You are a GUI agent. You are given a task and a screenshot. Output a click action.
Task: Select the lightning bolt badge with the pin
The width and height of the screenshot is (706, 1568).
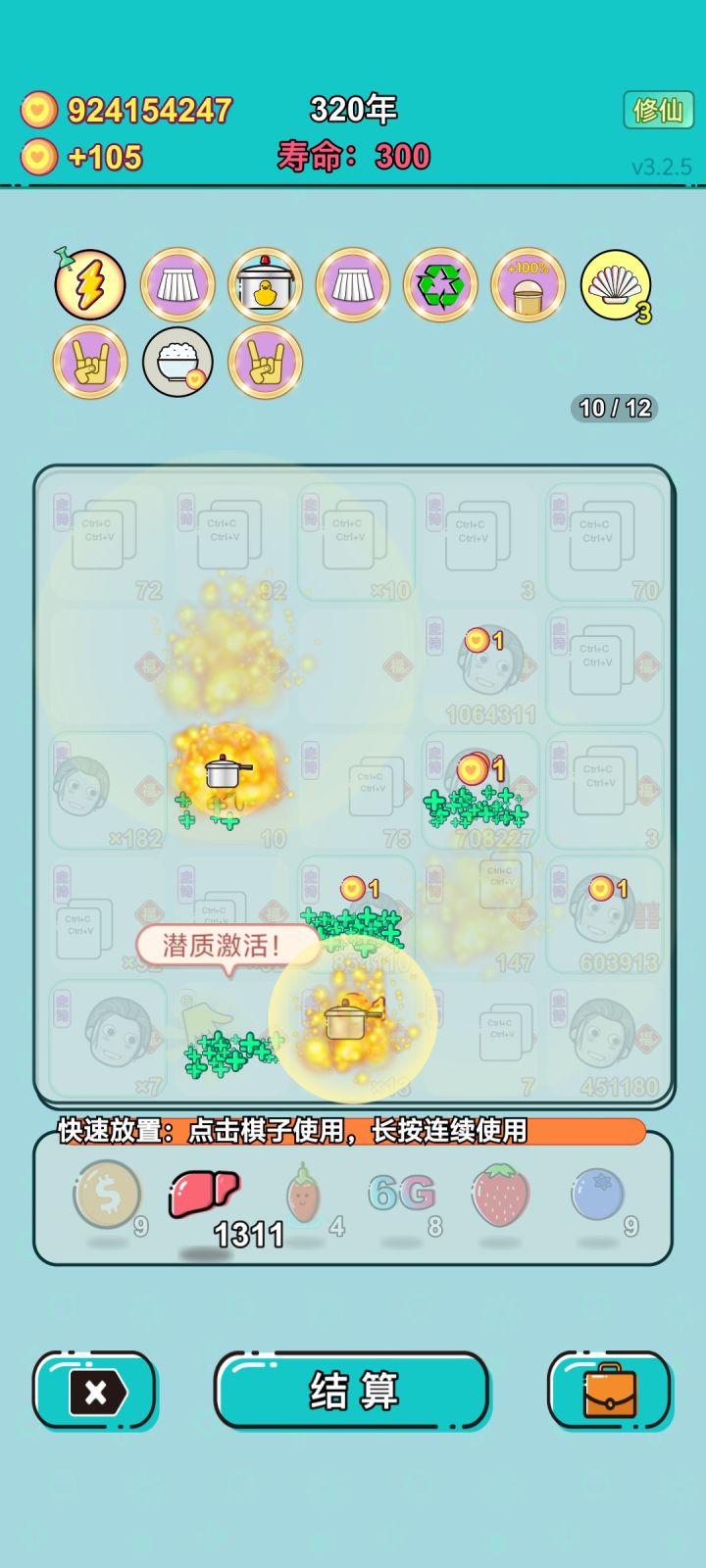tap(90, 285)
